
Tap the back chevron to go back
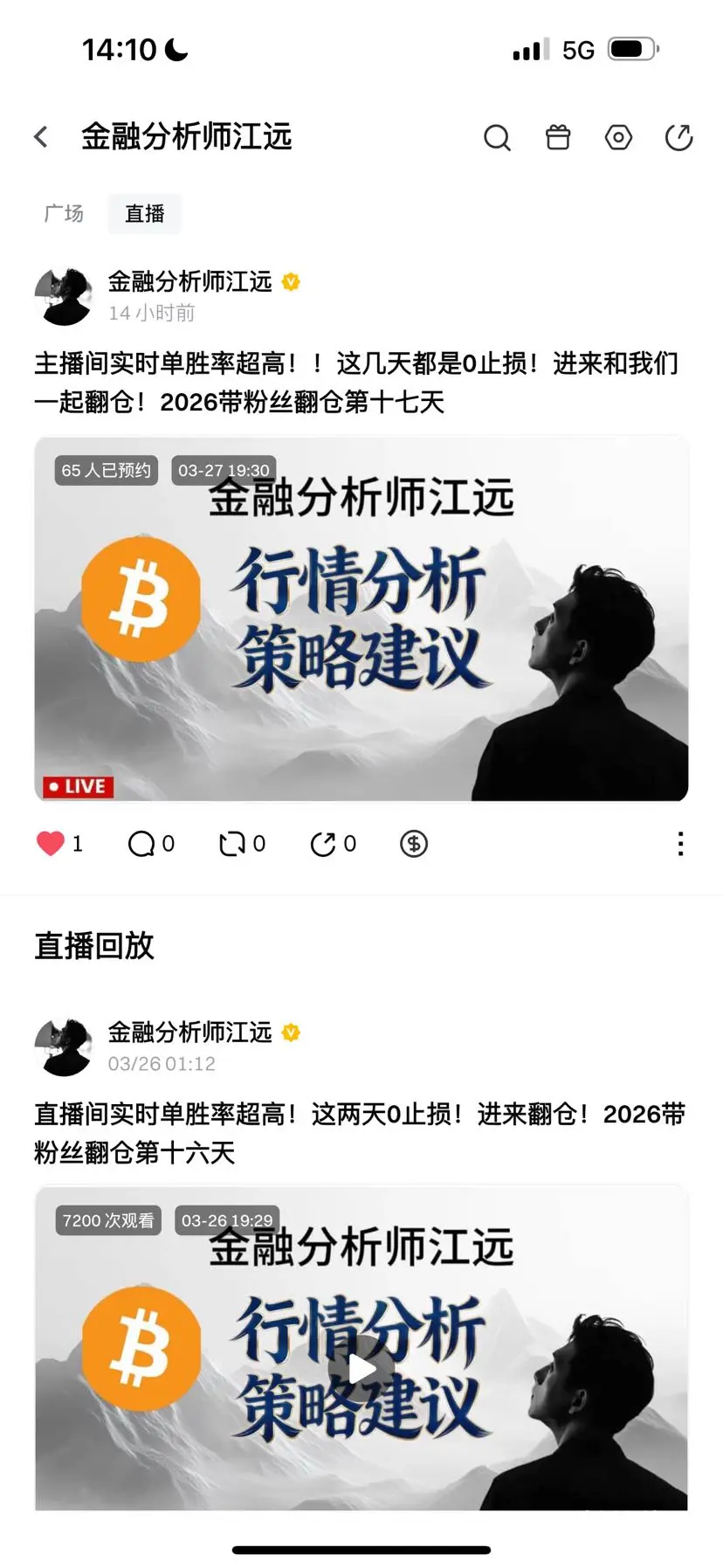coord(41,137)
